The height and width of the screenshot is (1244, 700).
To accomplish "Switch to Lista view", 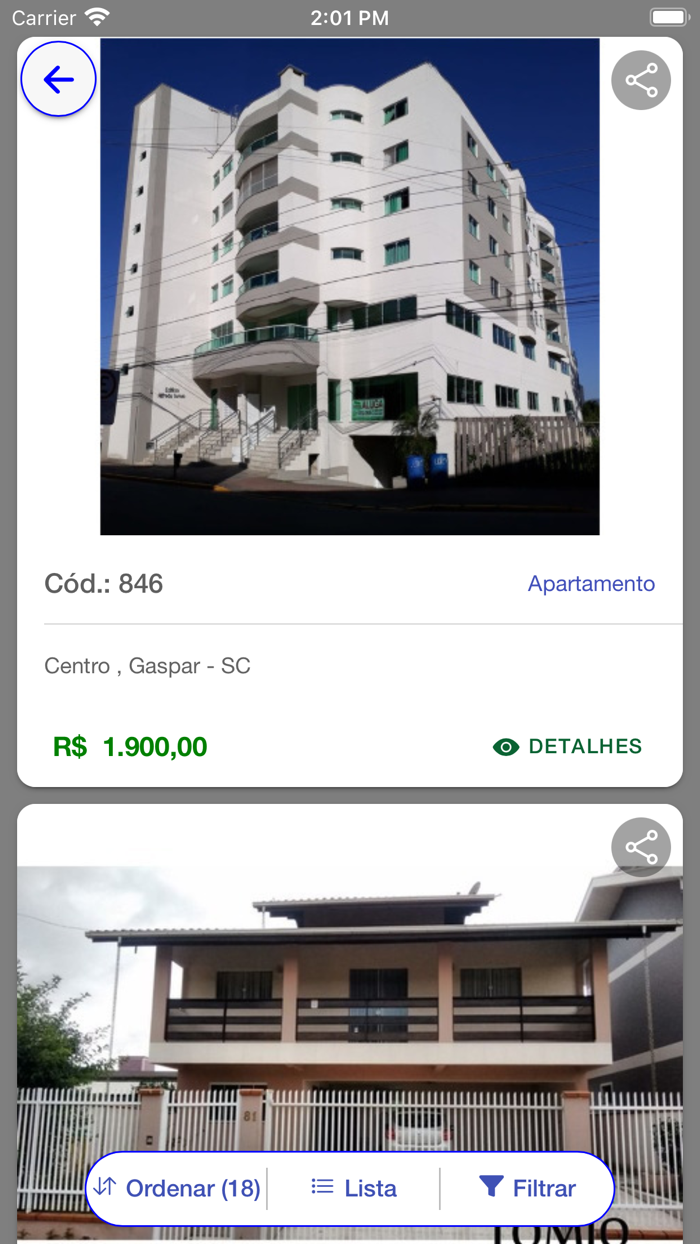I will pos(354,1188).
